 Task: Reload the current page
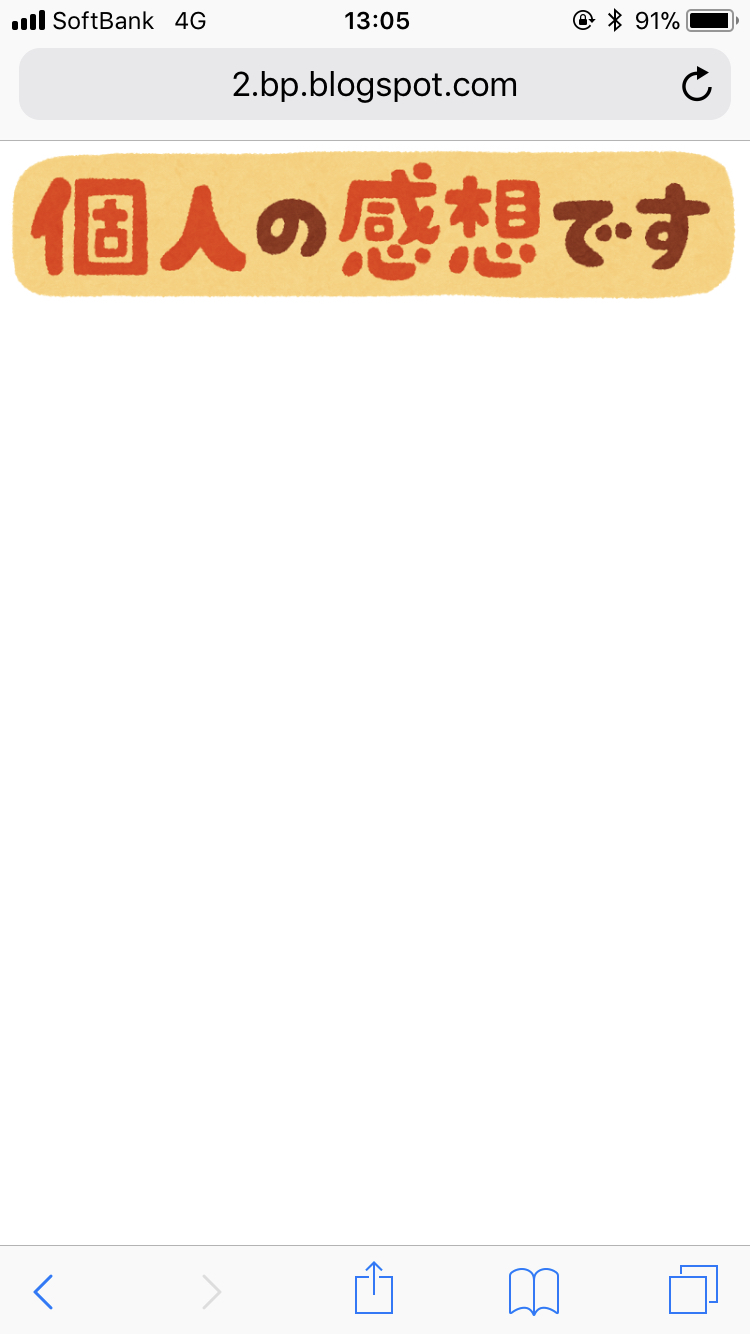tap(696, 85)
